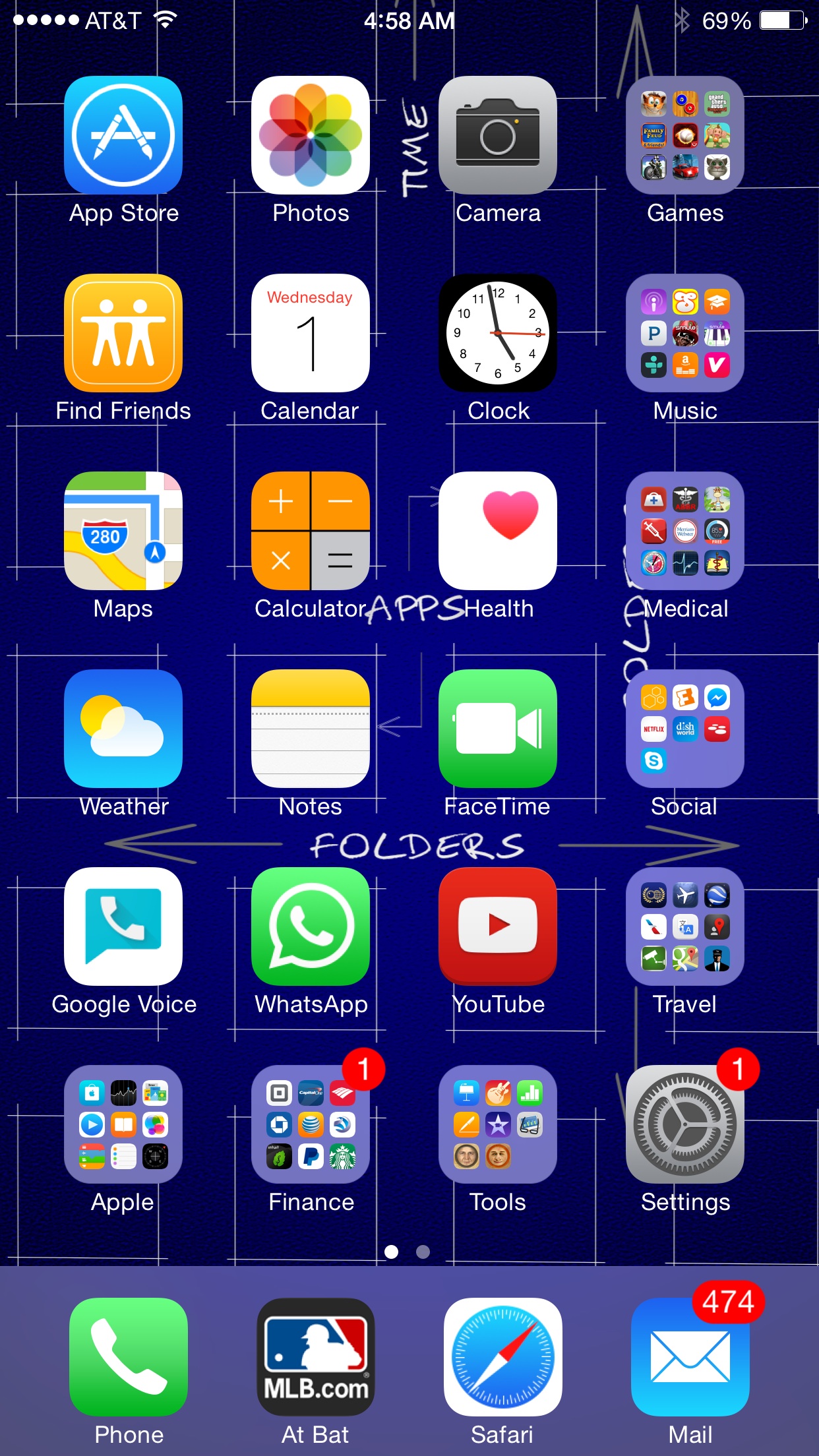Open the App Store

click(123, 135)
